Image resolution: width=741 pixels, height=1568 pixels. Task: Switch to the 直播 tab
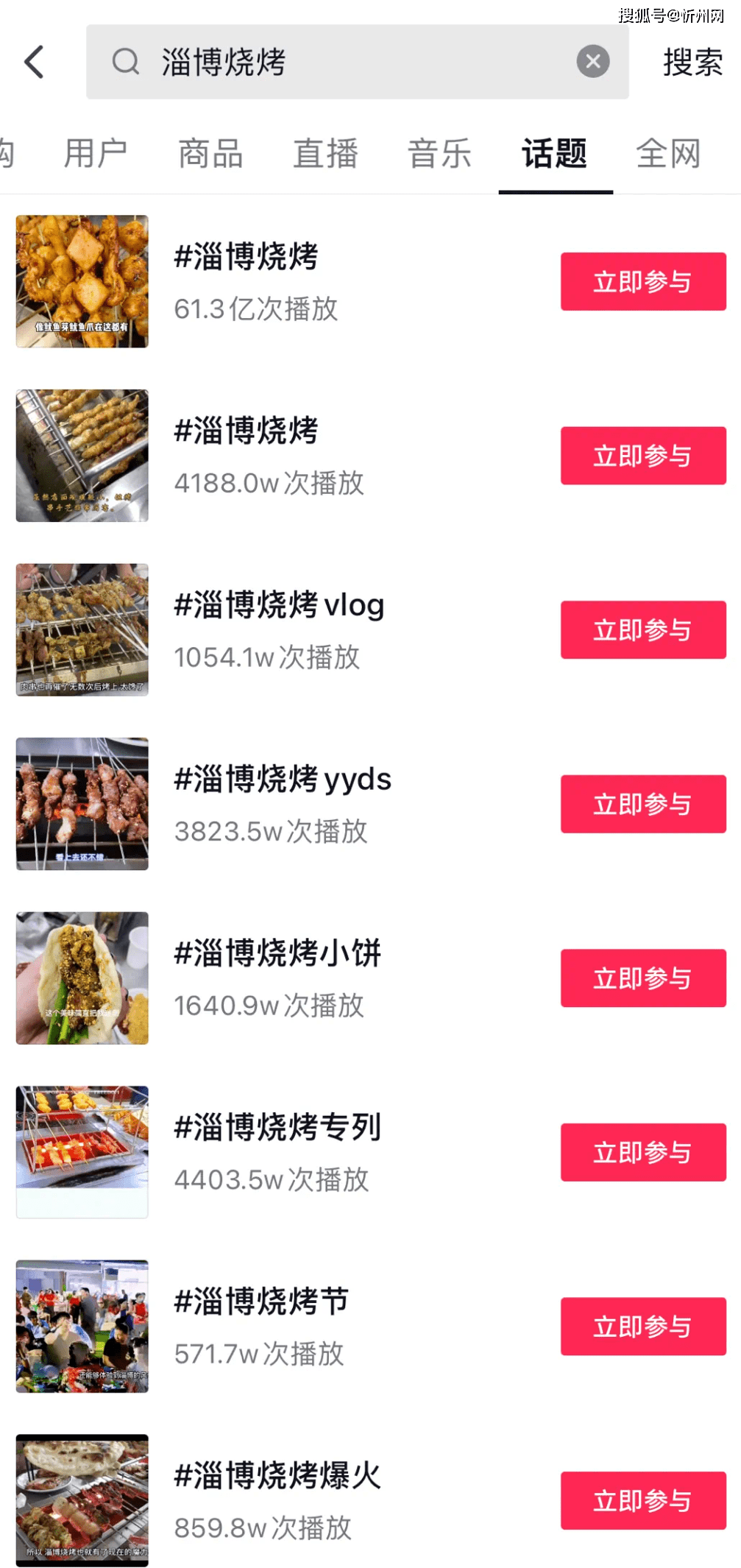point(325,154)
